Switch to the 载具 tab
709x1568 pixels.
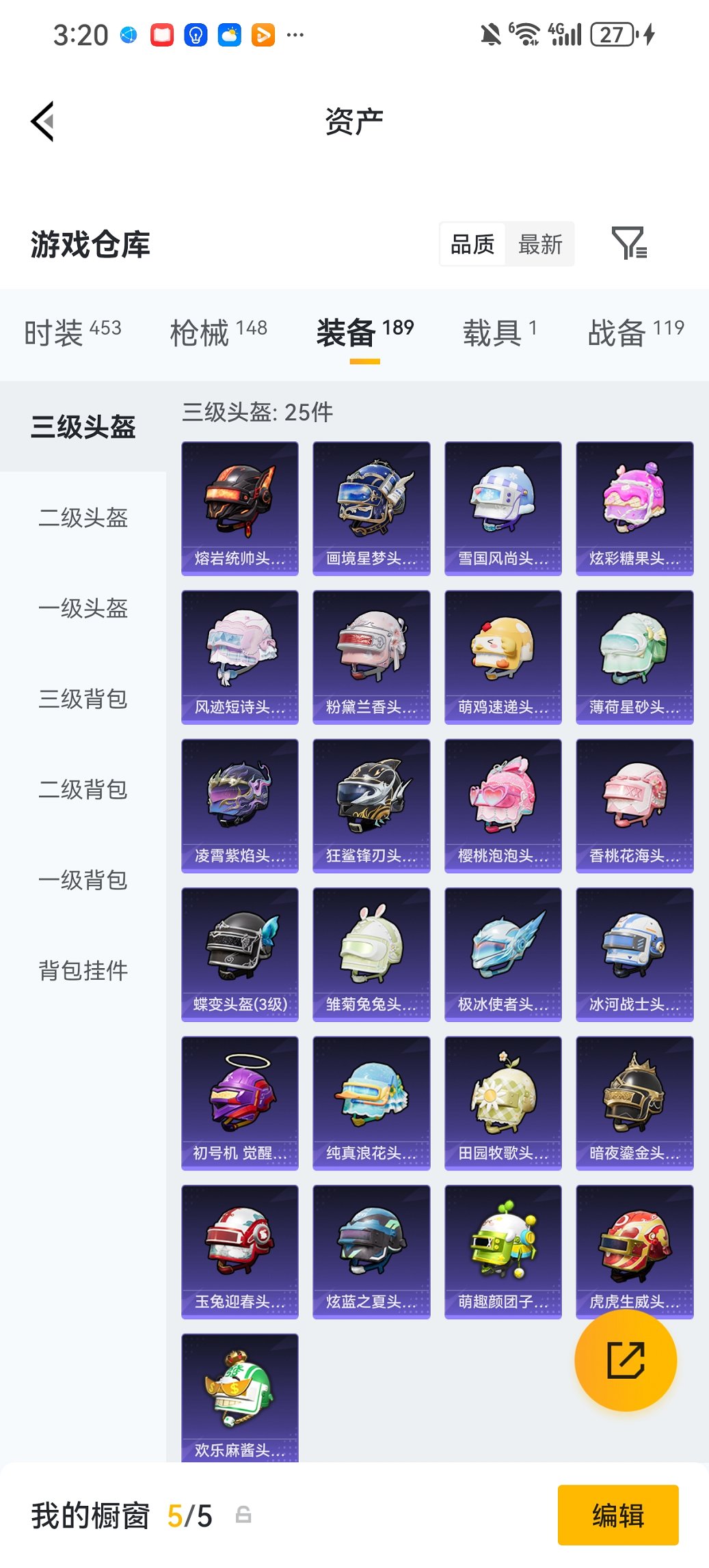(499, 333)
